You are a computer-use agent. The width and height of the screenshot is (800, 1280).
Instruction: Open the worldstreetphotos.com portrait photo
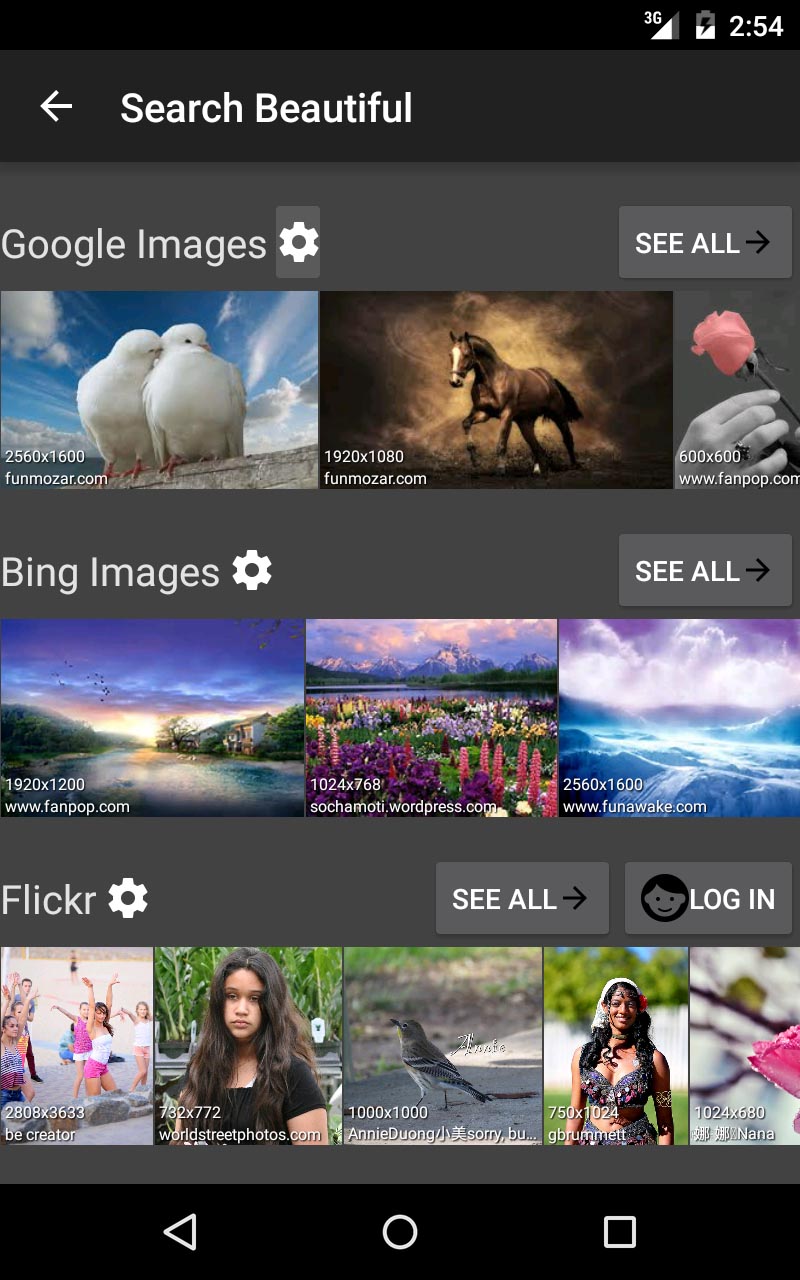coord(248,1046)
